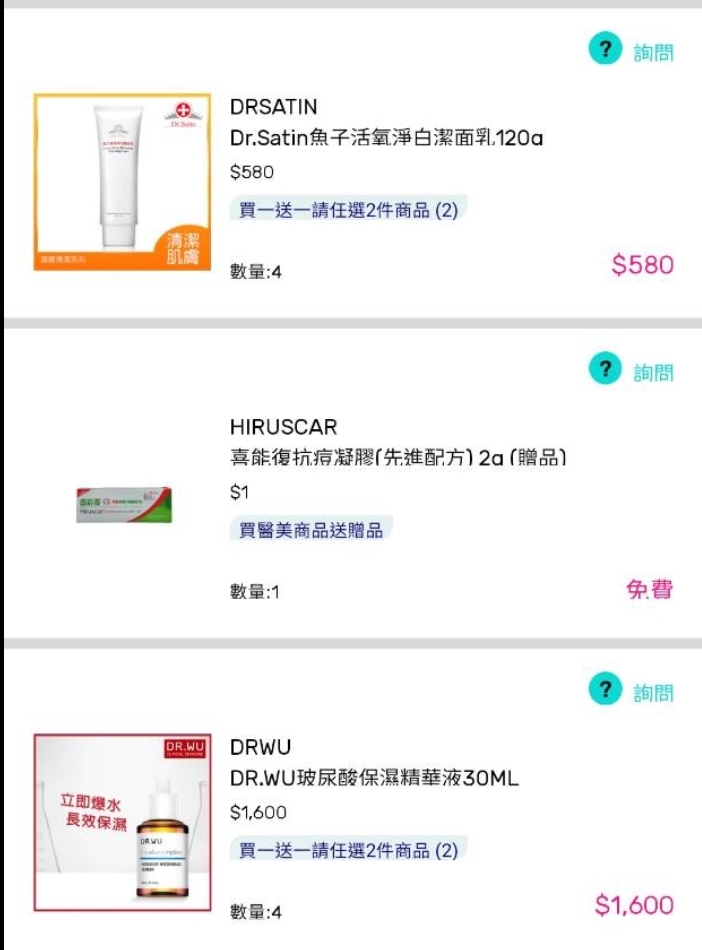Tap 詢問 for the Dr.Satin cleanser
This screenshot has height=950, width=702.
coord(632,51)
